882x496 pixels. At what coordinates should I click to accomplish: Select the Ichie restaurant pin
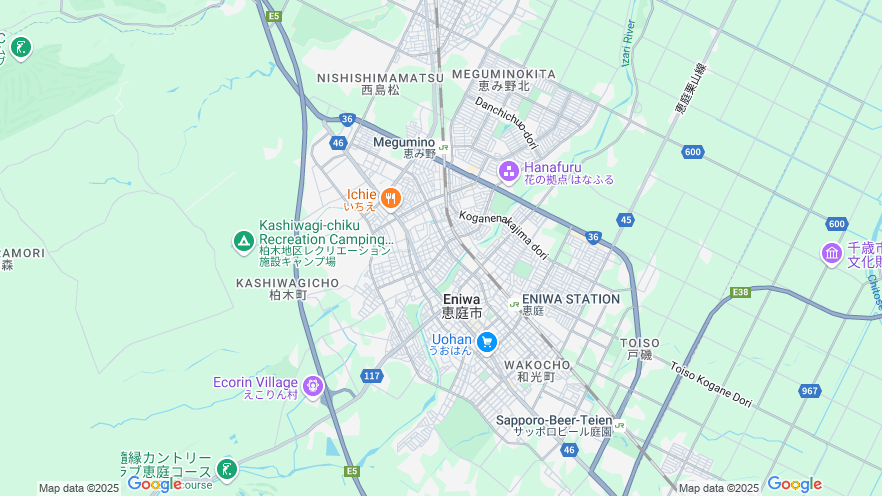coord(390,198)
